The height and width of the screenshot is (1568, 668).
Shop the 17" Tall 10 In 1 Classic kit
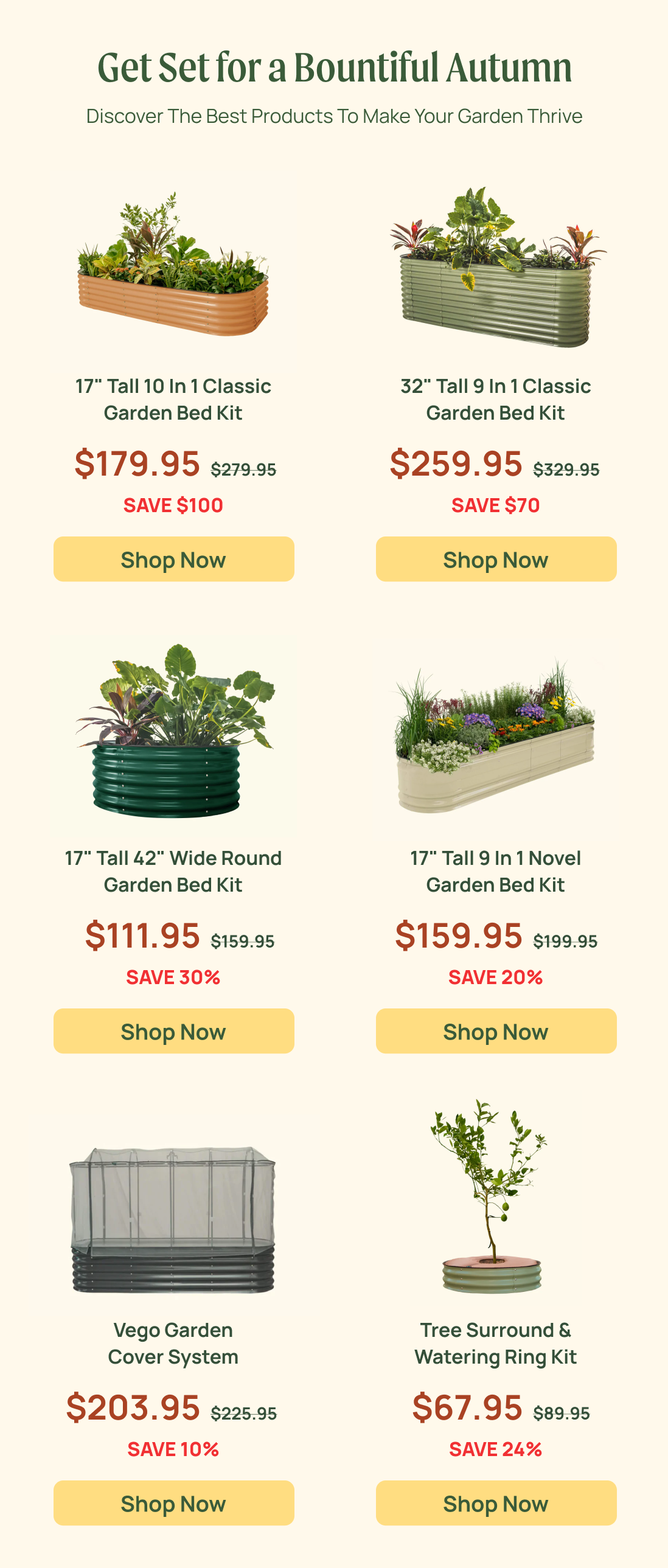[x=173, y=560]
